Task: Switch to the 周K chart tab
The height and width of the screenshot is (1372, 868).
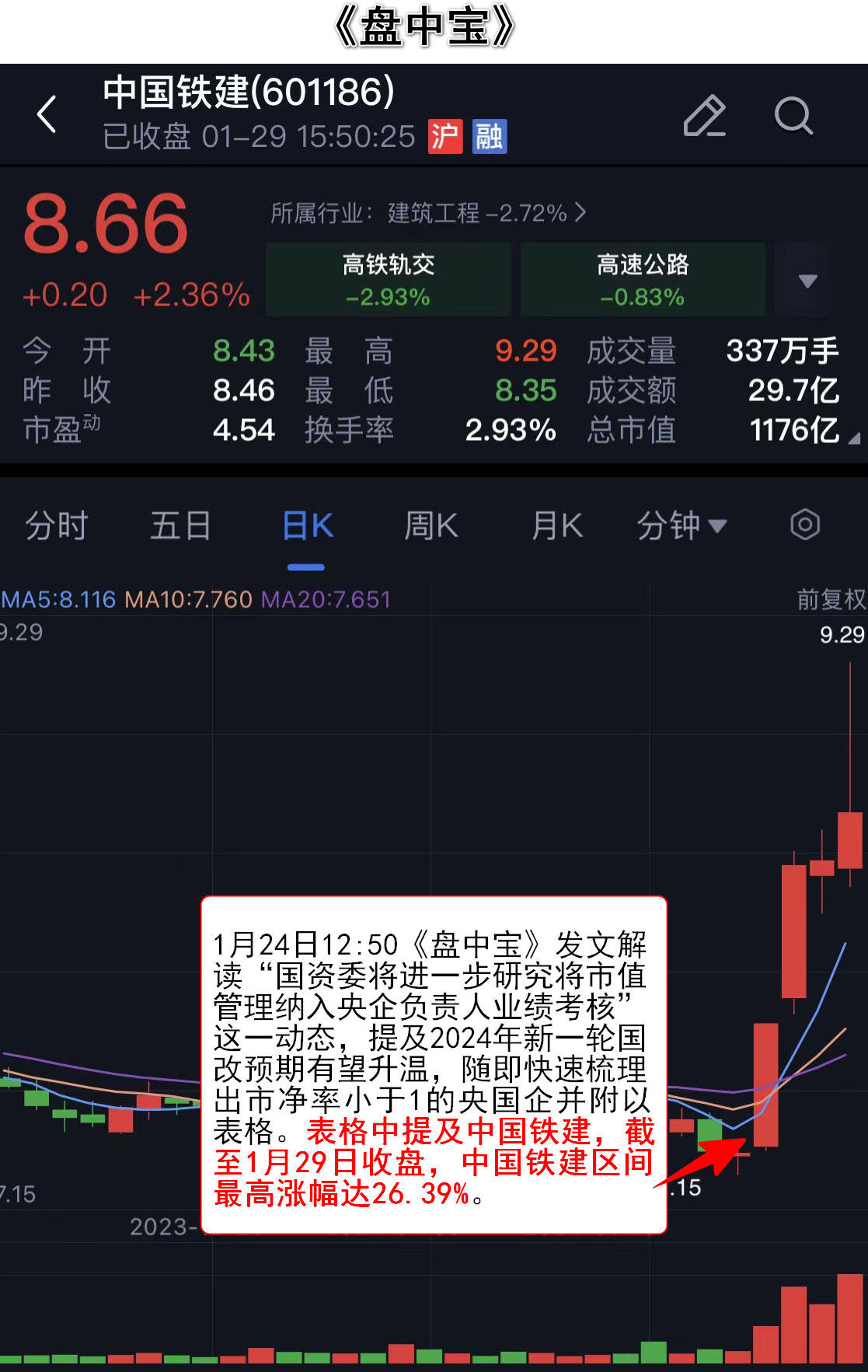Action: [x=431, y=526]
